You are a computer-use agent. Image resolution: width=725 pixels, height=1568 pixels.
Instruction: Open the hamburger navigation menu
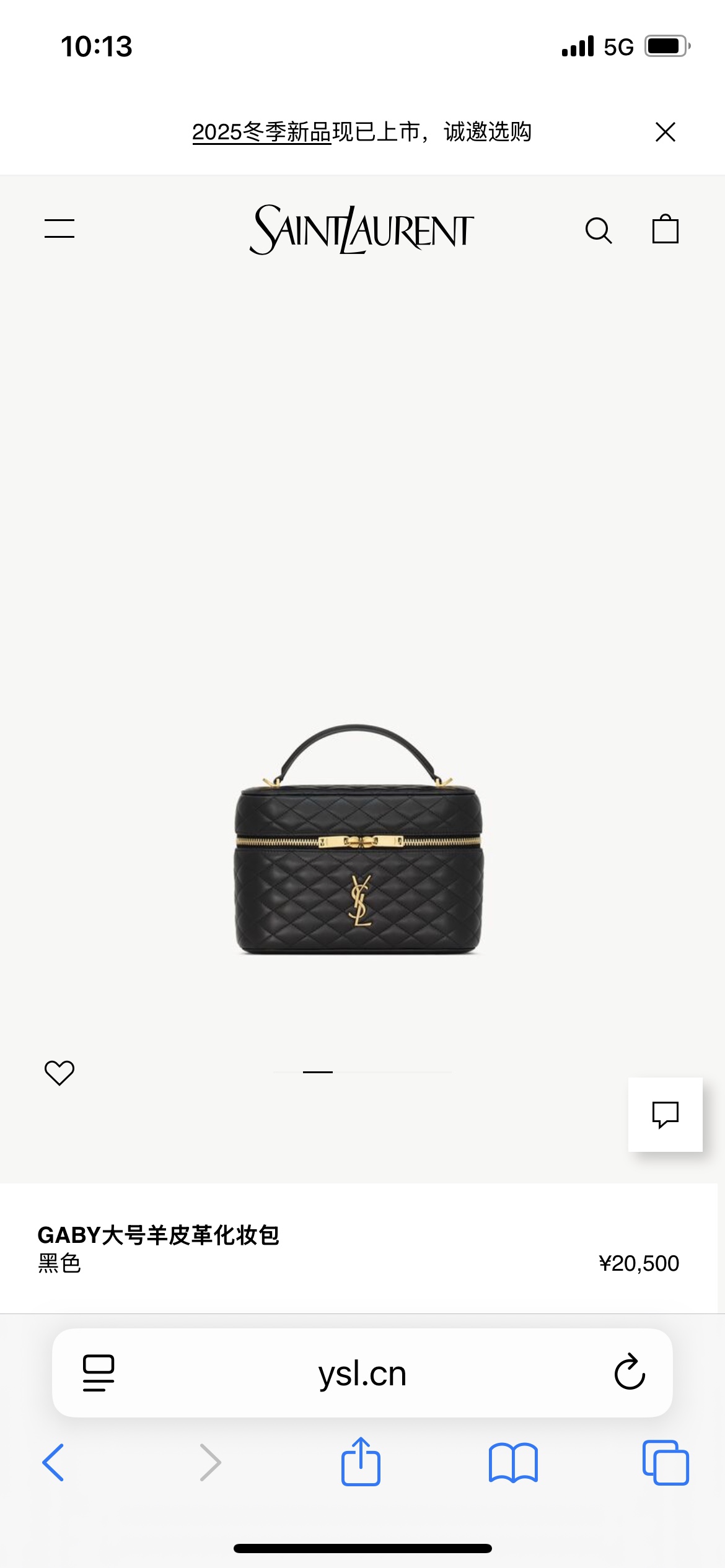tap(59, 229)
